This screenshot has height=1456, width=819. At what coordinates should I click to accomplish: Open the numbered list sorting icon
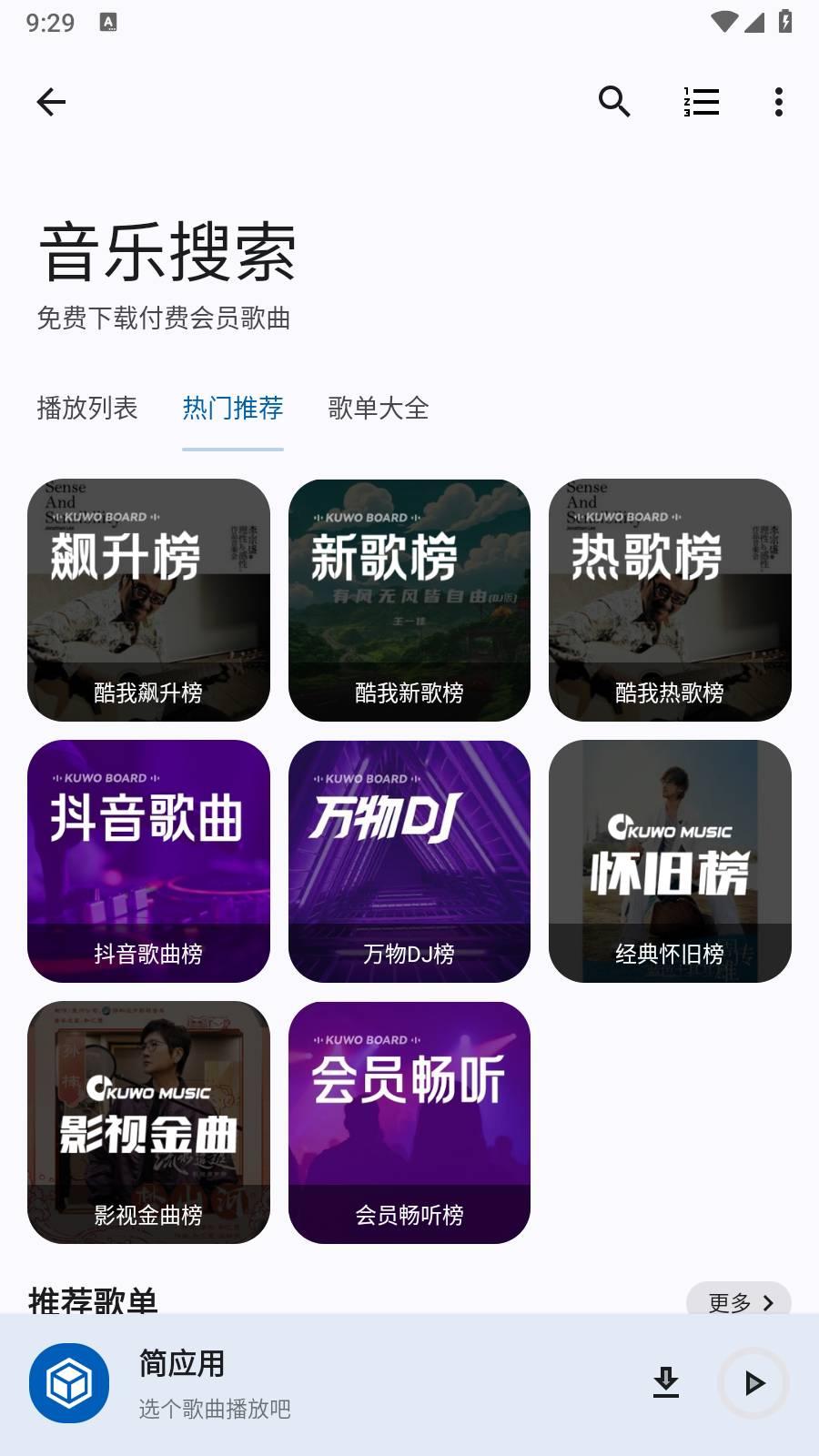tap(700, 102)
